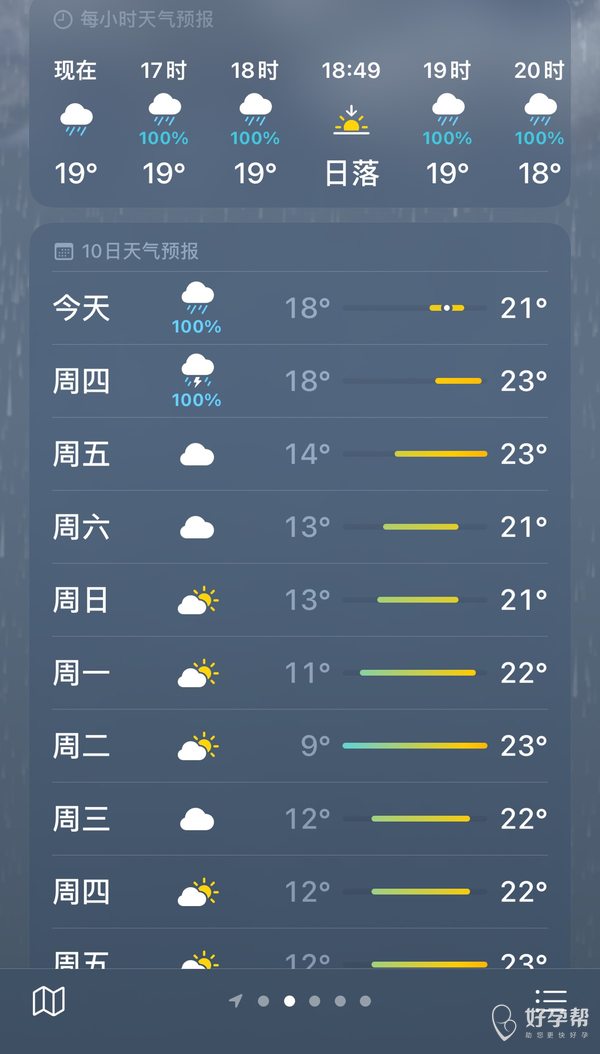This screenshot has height=1054, width=600.
Task: View 周日 forecast details
Action: point(300,600)
